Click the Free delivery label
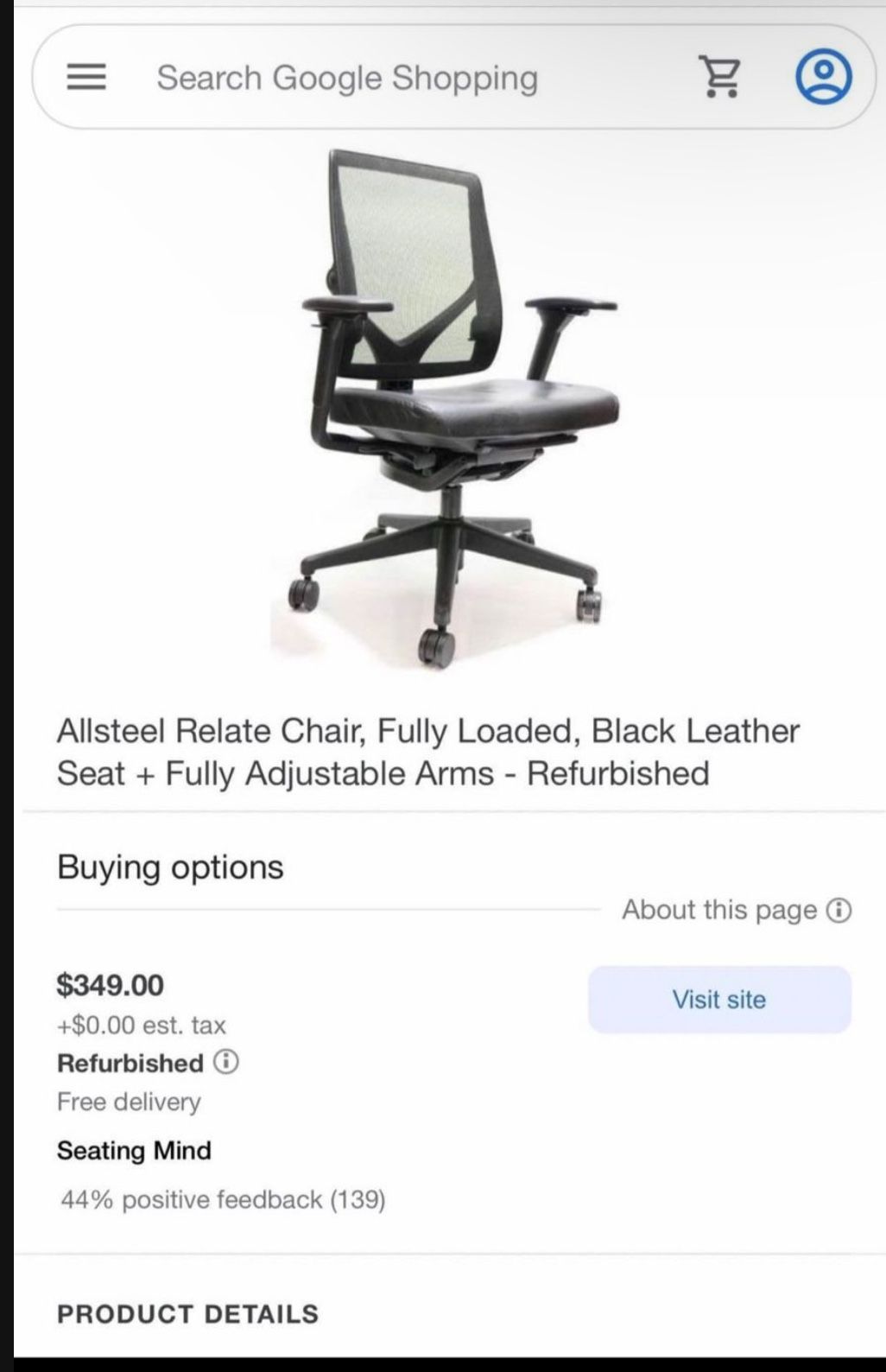The width and height of the screenshot is (886, 1372). (x=128, y=1102)
